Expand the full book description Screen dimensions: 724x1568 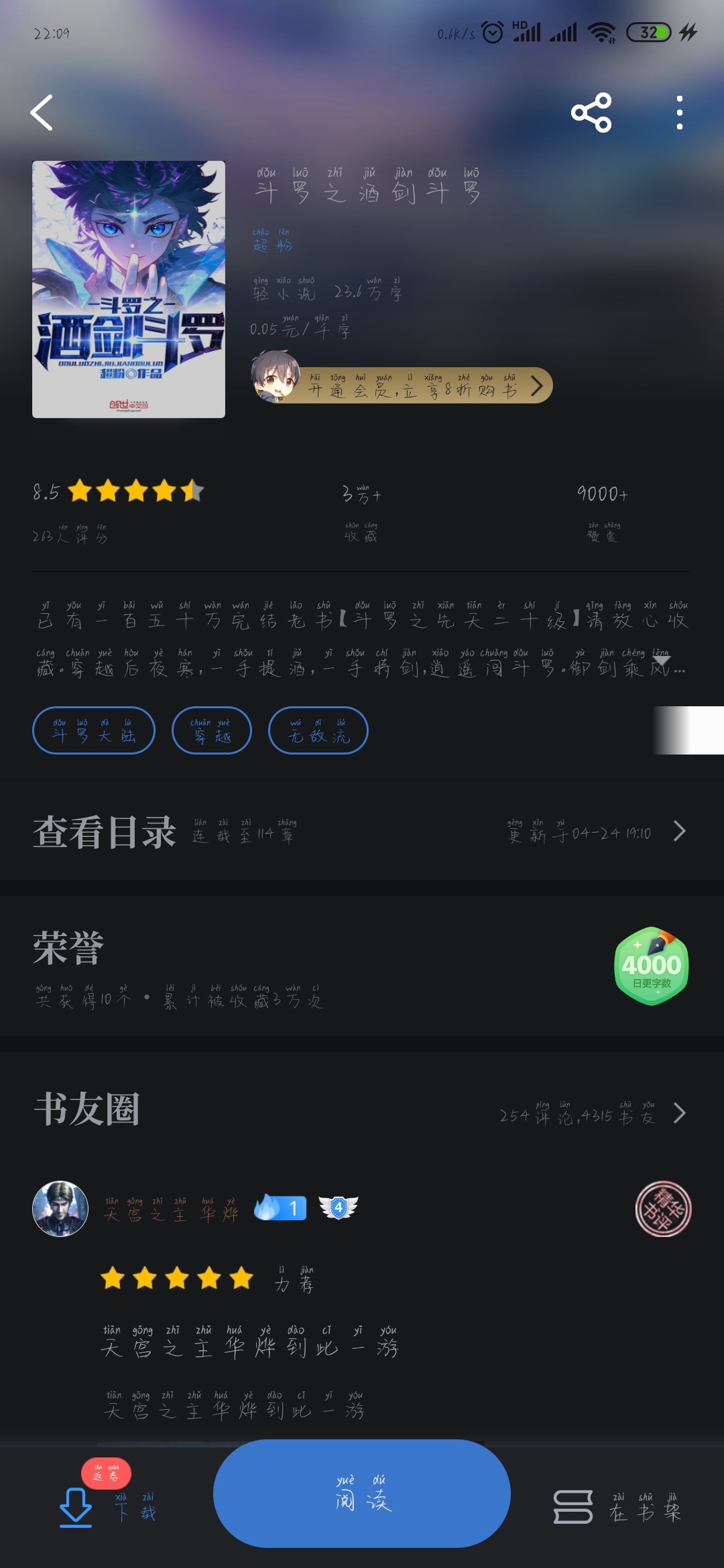coord(662,661)
